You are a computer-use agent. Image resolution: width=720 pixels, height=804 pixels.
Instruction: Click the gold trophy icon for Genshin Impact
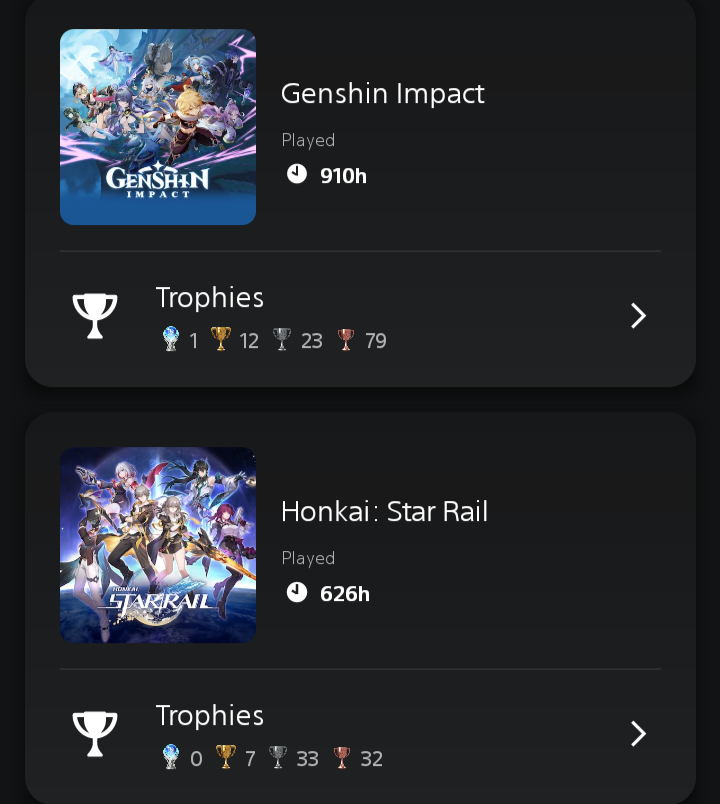(222, 340)
